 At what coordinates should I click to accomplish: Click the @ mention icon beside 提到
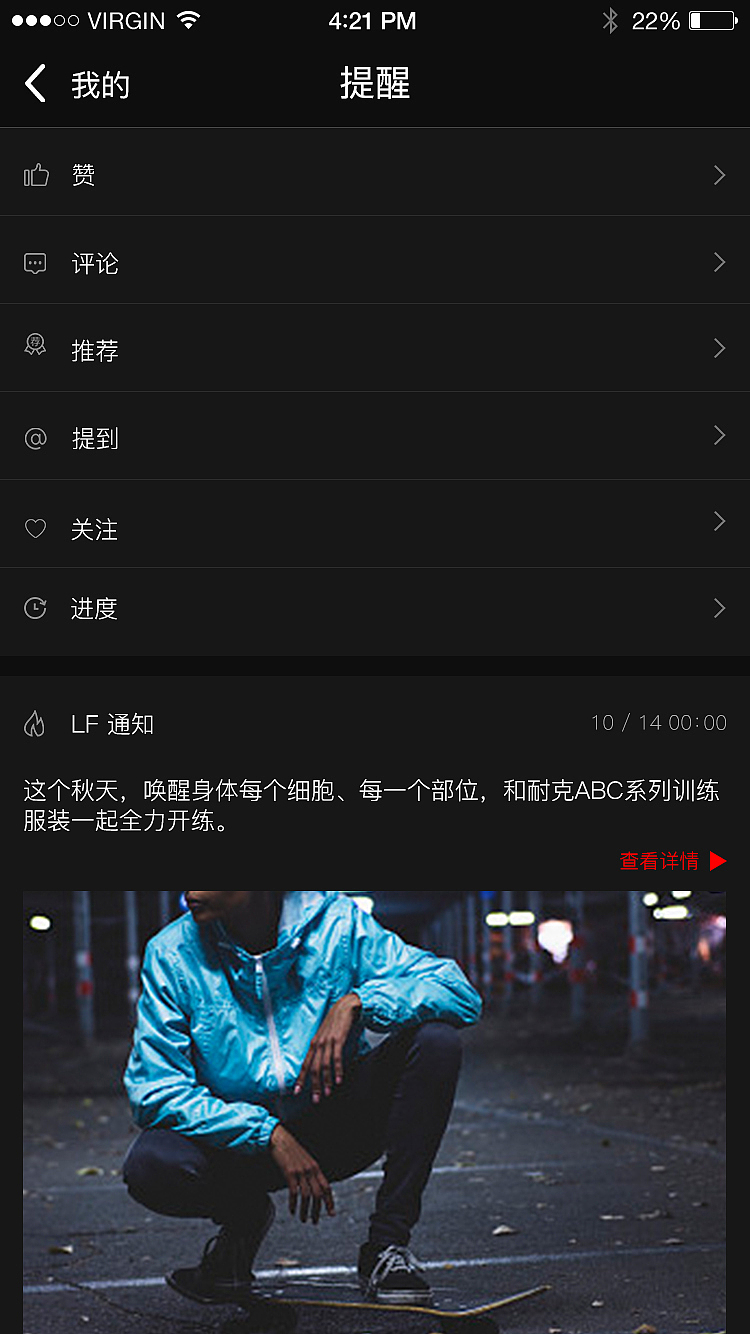(x=36, y=435)
